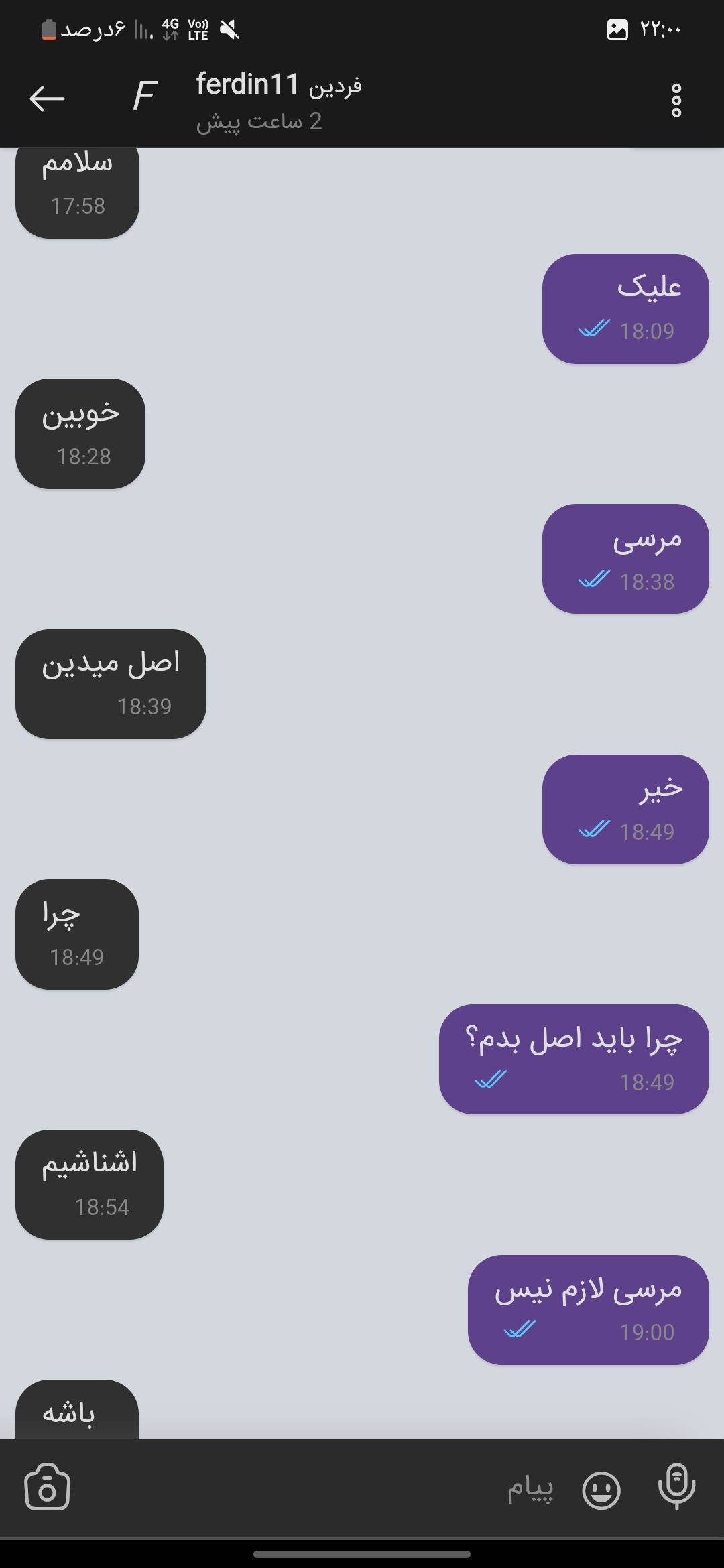Image resolution: width=724 pixels, height=1568 pixels.
Task: Open the emoji picker
Action: tap(601, 1490)
